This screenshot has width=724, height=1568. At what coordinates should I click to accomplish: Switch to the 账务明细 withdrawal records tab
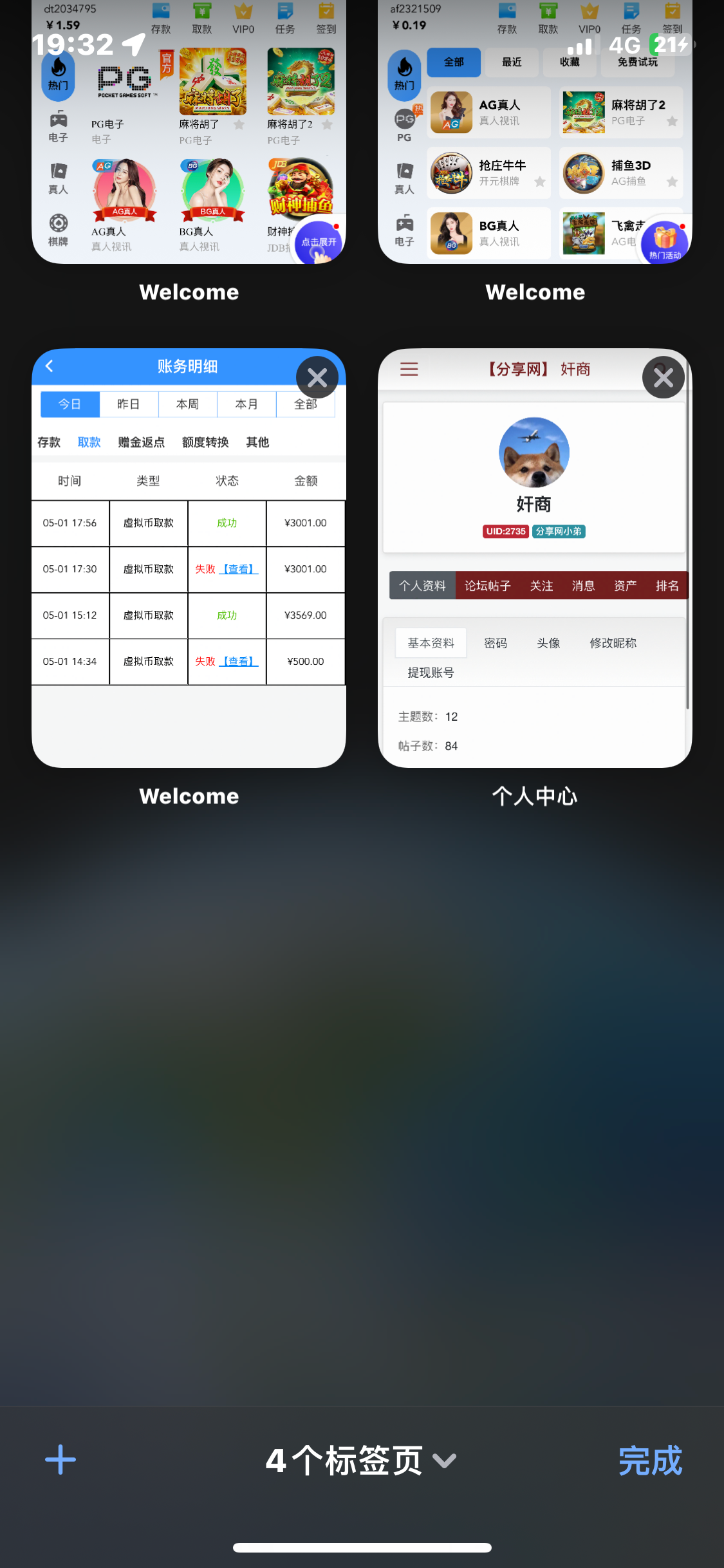coord(188,579)
